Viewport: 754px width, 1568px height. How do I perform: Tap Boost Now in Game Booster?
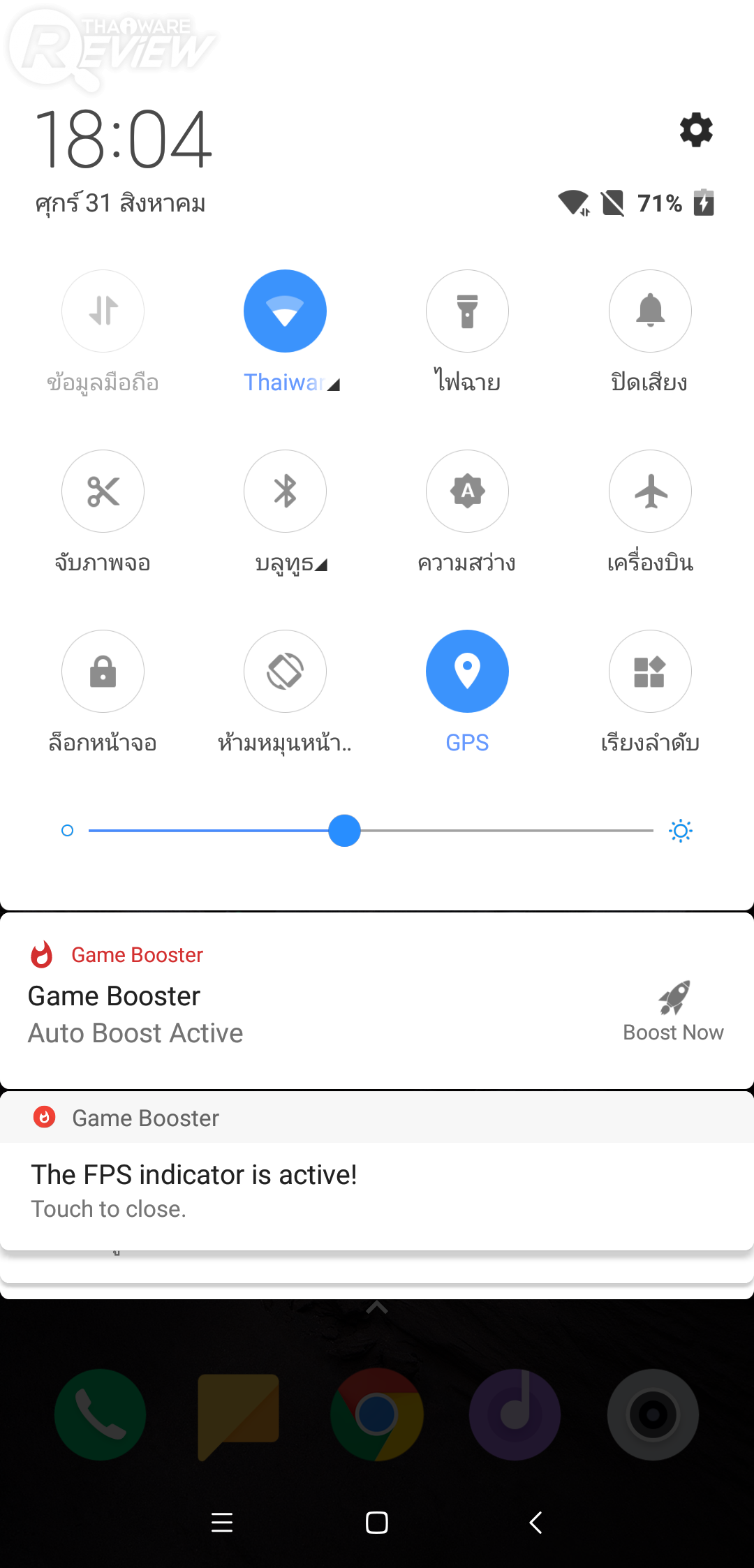[673, 1011]
